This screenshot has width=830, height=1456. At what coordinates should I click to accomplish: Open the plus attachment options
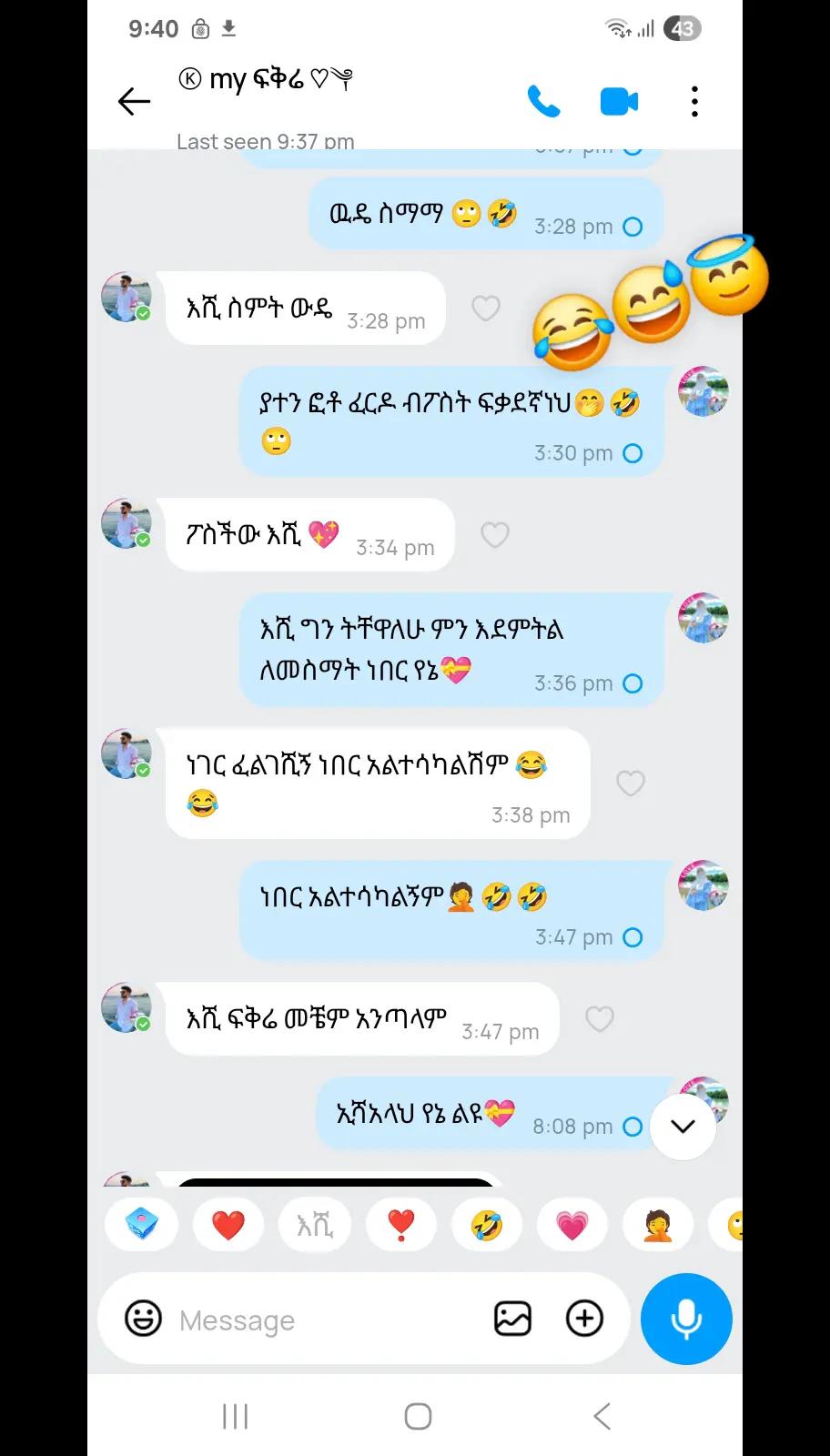[584, 1319]
